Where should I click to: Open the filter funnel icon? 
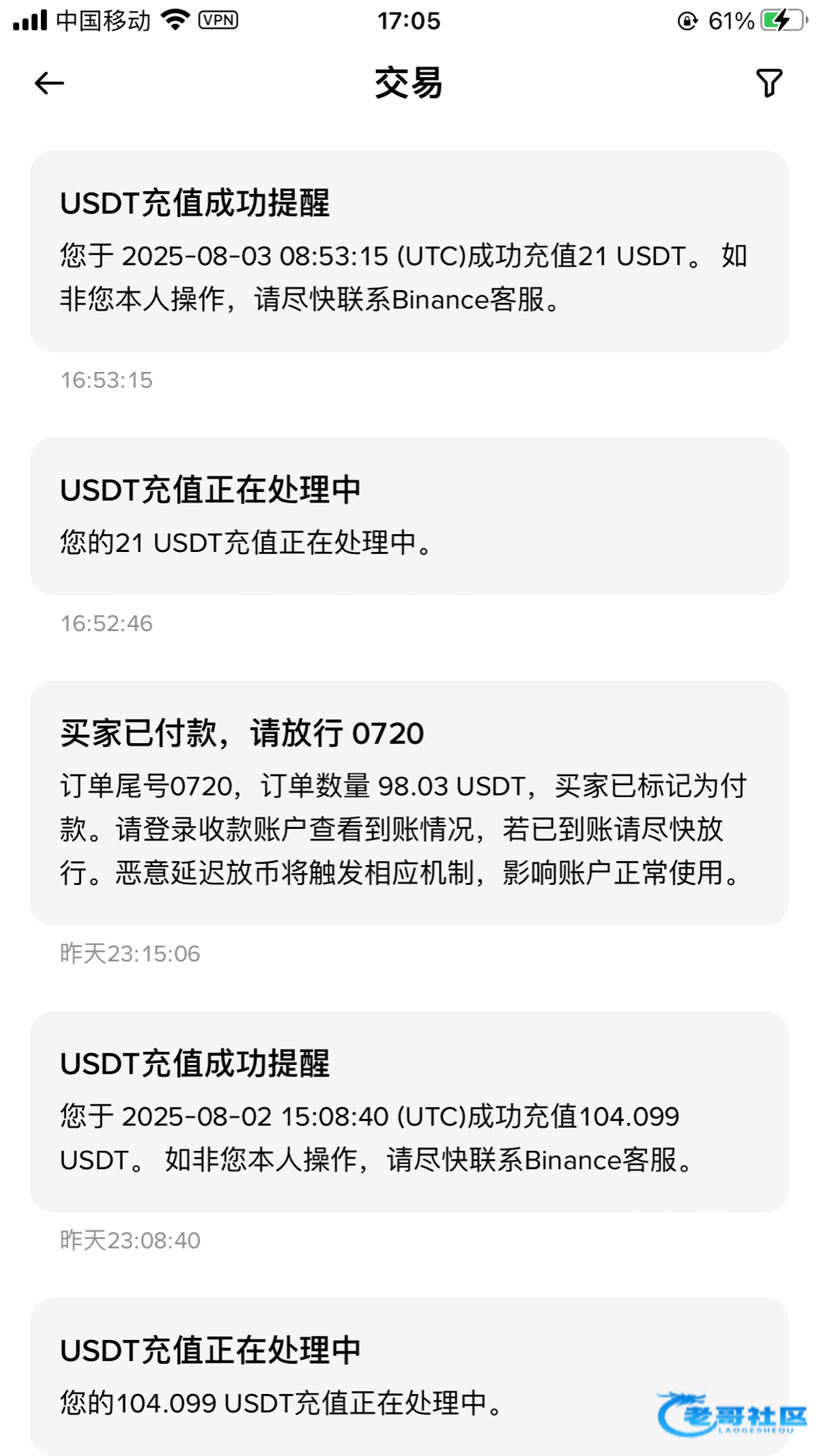click(x=769, y=83)
